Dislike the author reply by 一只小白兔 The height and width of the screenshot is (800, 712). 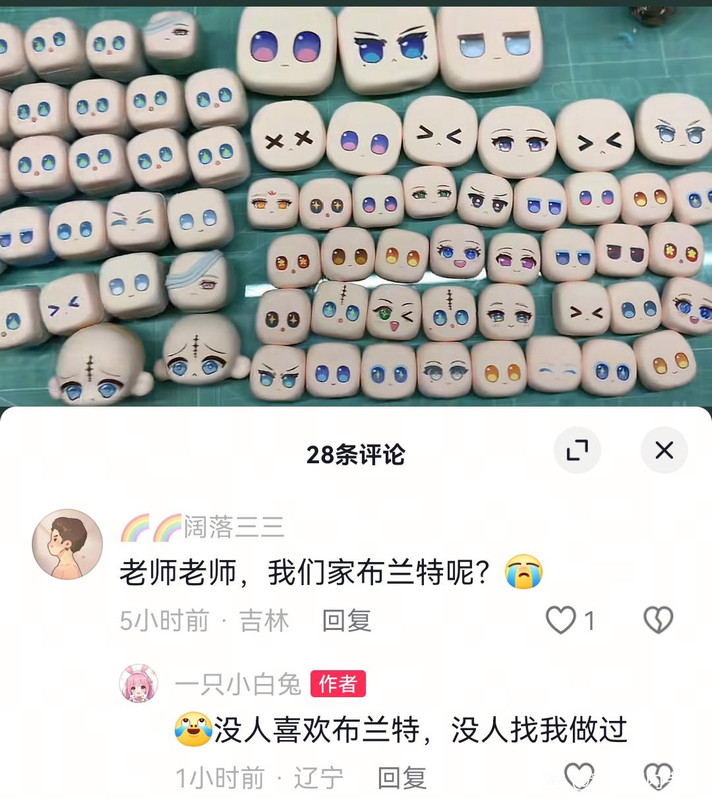click(x=657, y=777)
